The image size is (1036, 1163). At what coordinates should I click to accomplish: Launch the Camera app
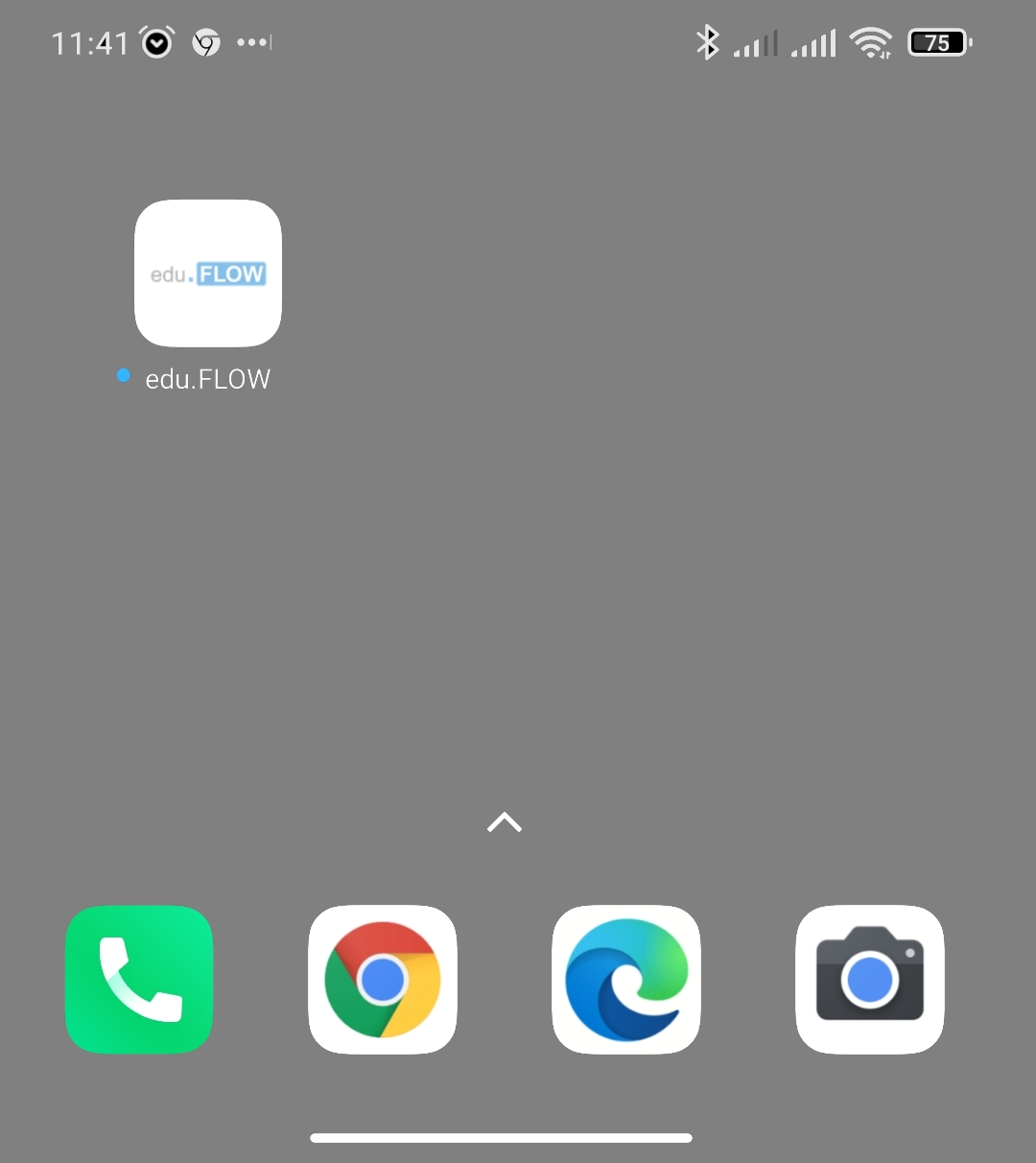870,979
